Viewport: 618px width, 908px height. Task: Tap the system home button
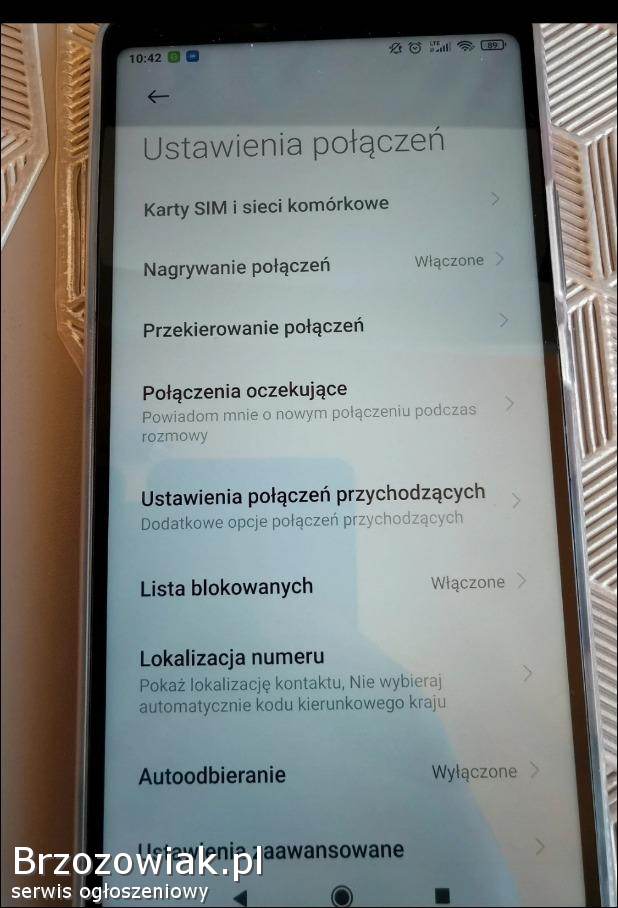click(x=341, y=894)
